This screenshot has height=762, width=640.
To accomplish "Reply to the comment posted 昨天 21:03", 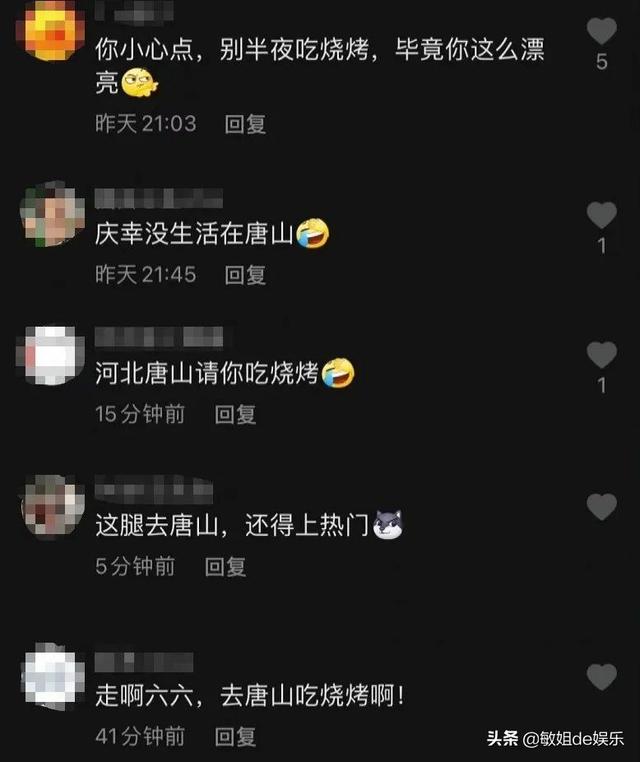I will (x=245, y=125).
